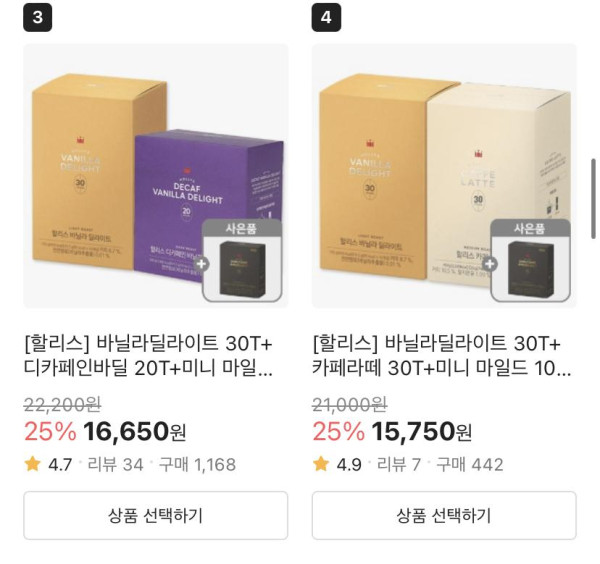
Task: Open title of 디카페인바닐 20T bundle
Action: [x=155, y=357]
